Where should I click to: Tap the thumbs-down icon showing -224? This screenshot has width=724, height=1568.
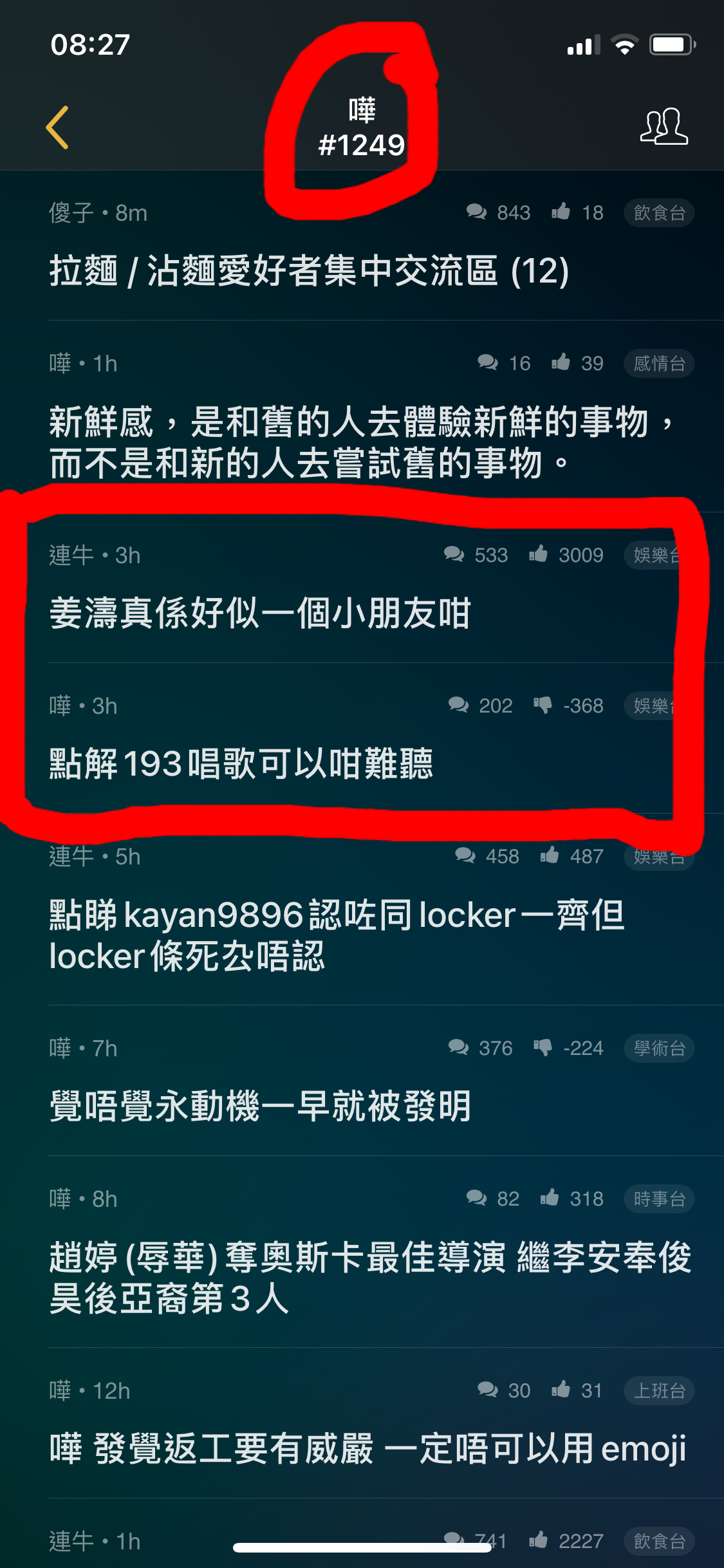[544, 1048]
